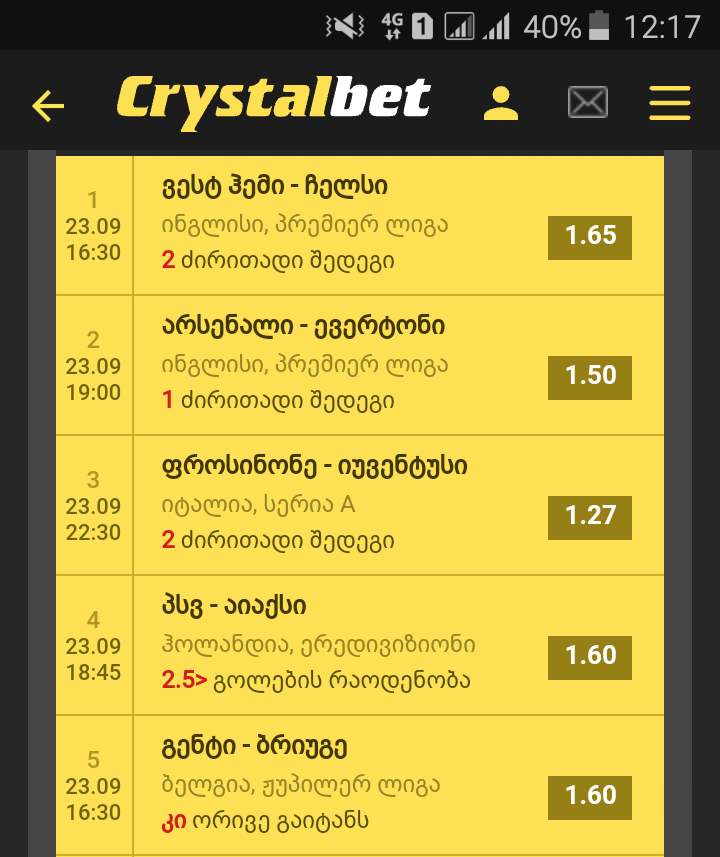Open the Arsenal - Everton match details
Image resolution: width=720 pixels, height=857 pixels.
pyautogui.click(x=300, y=325)
